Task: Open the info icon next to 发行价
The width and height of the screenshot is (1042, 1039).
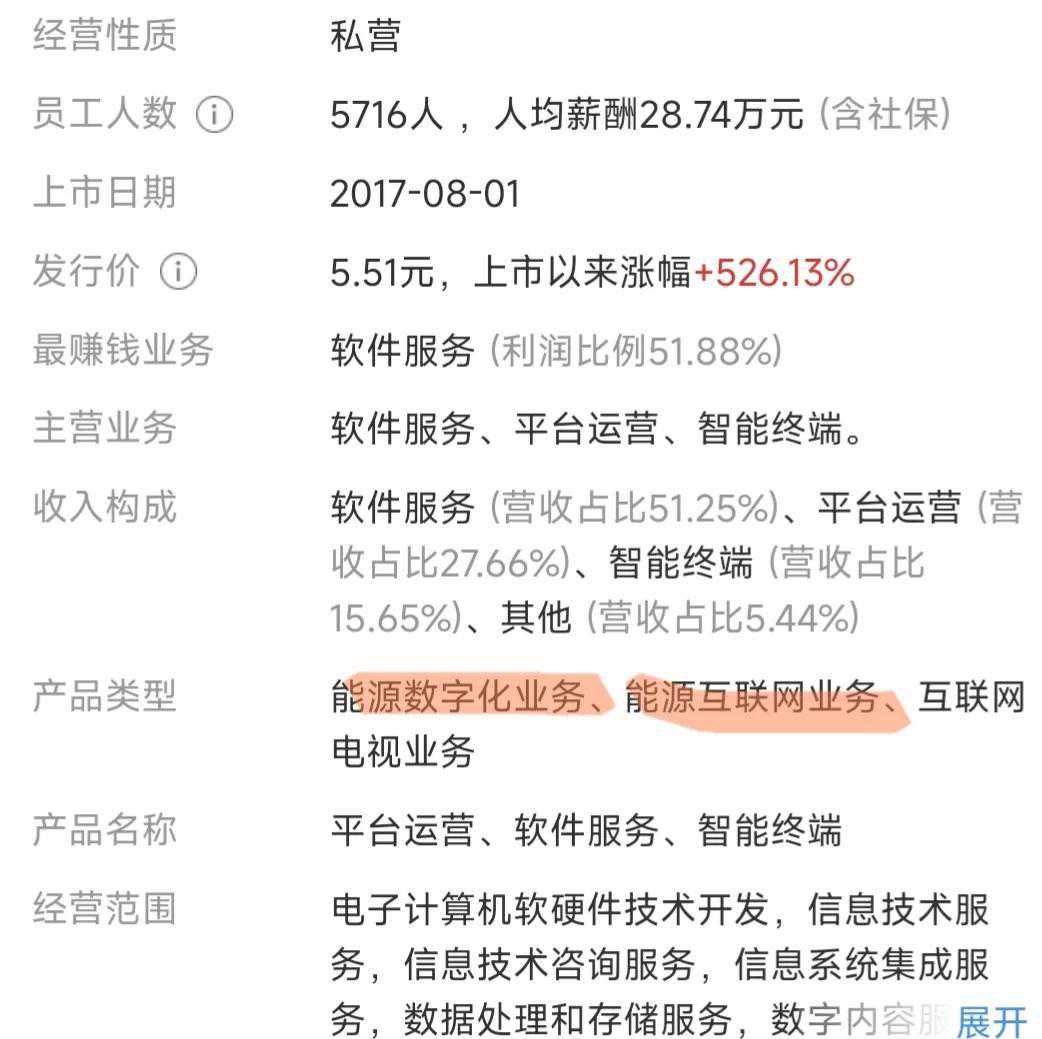Action: click(178, 272)
